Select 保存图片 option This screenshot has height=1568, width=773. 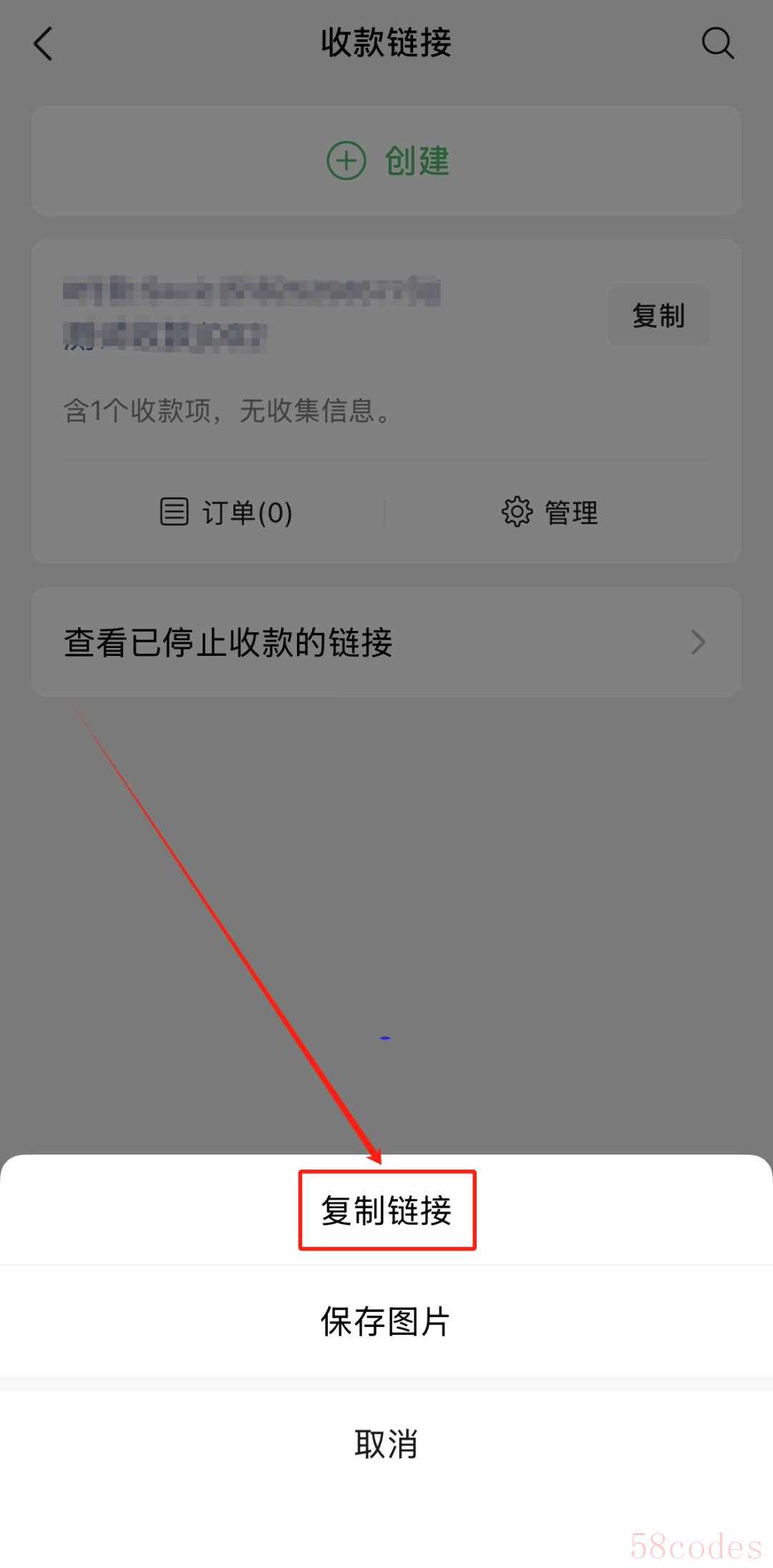pyautogui.click(x=386, y=1320)
